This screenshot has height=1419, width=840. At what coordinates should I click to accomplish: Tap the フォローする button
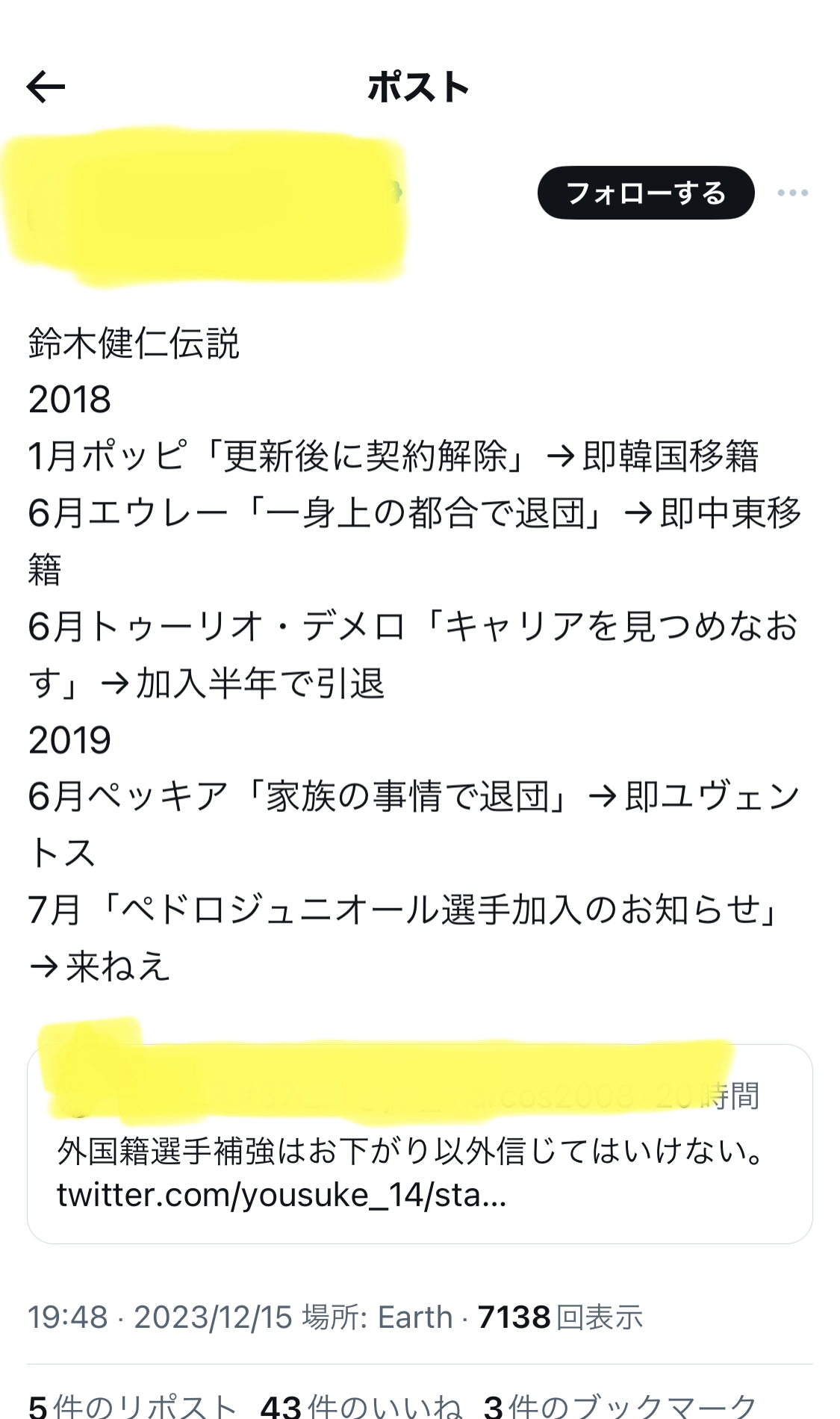tap(645, 193)
